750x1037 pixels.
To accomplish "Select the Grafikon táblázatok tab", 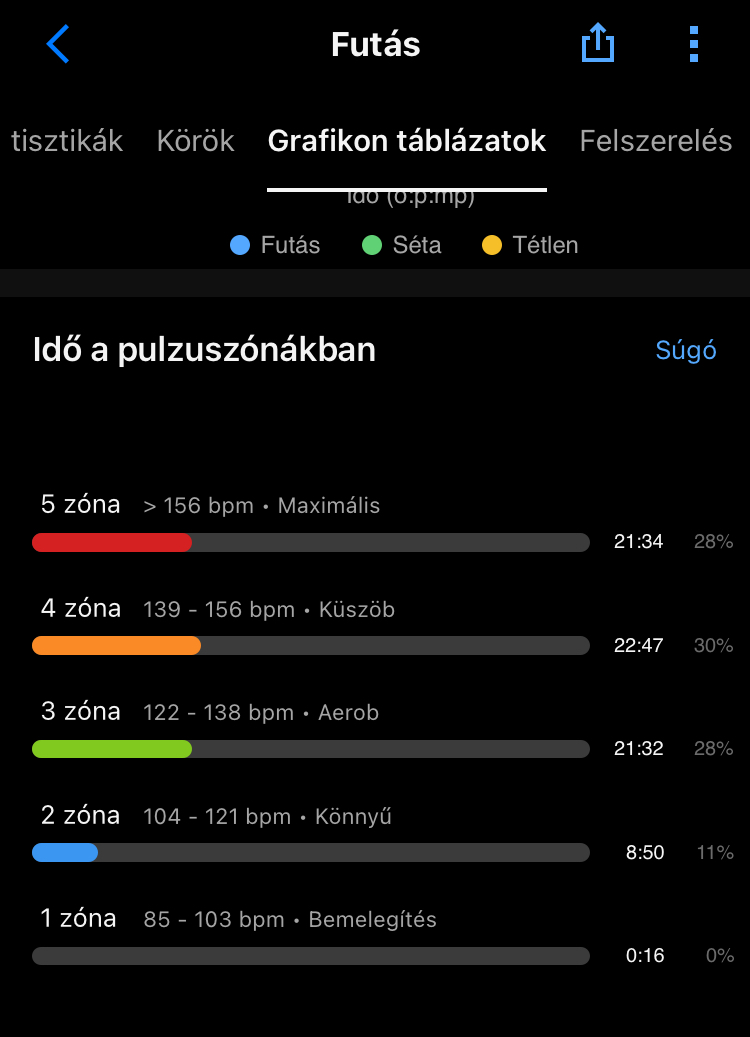I will (407, 141).
